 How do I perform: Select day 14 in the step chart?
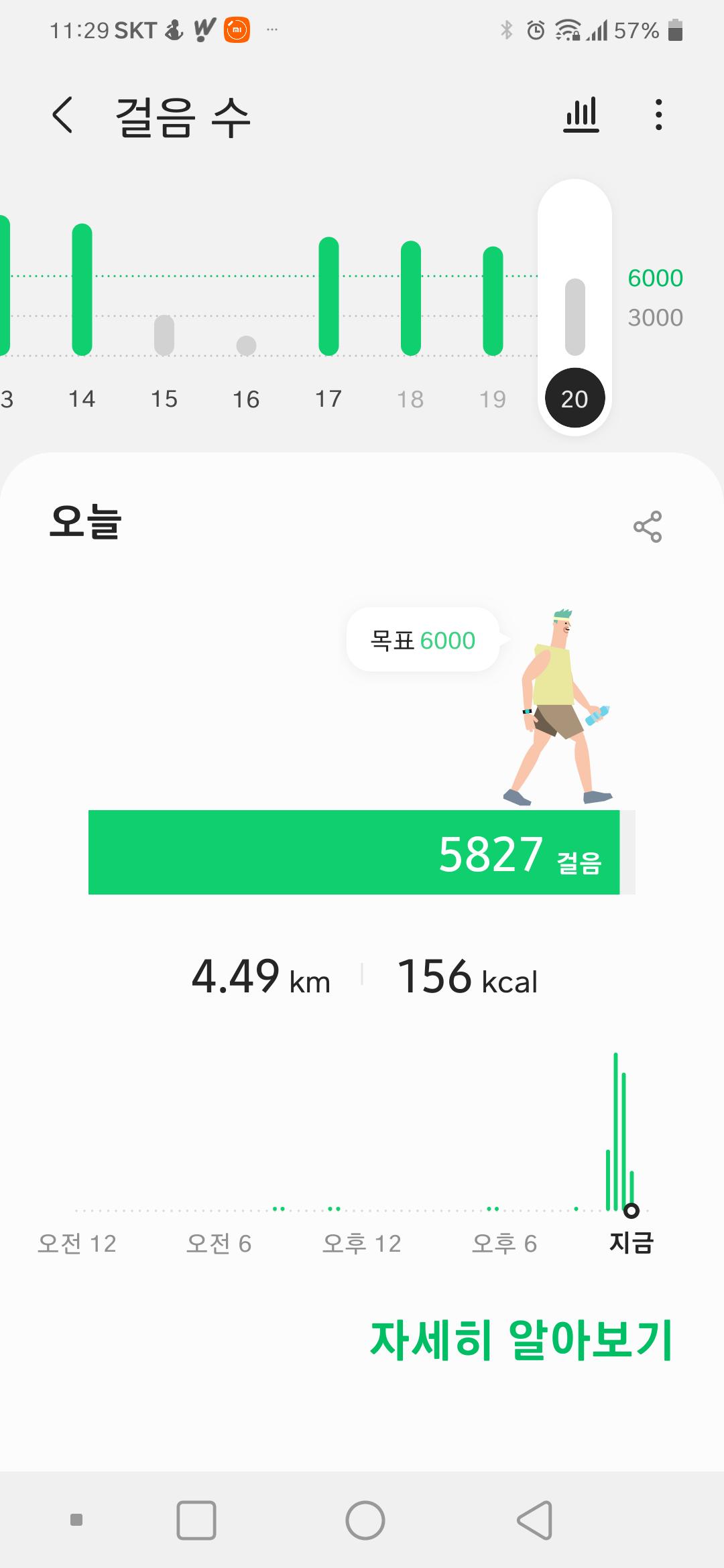(x=82, y=315)
